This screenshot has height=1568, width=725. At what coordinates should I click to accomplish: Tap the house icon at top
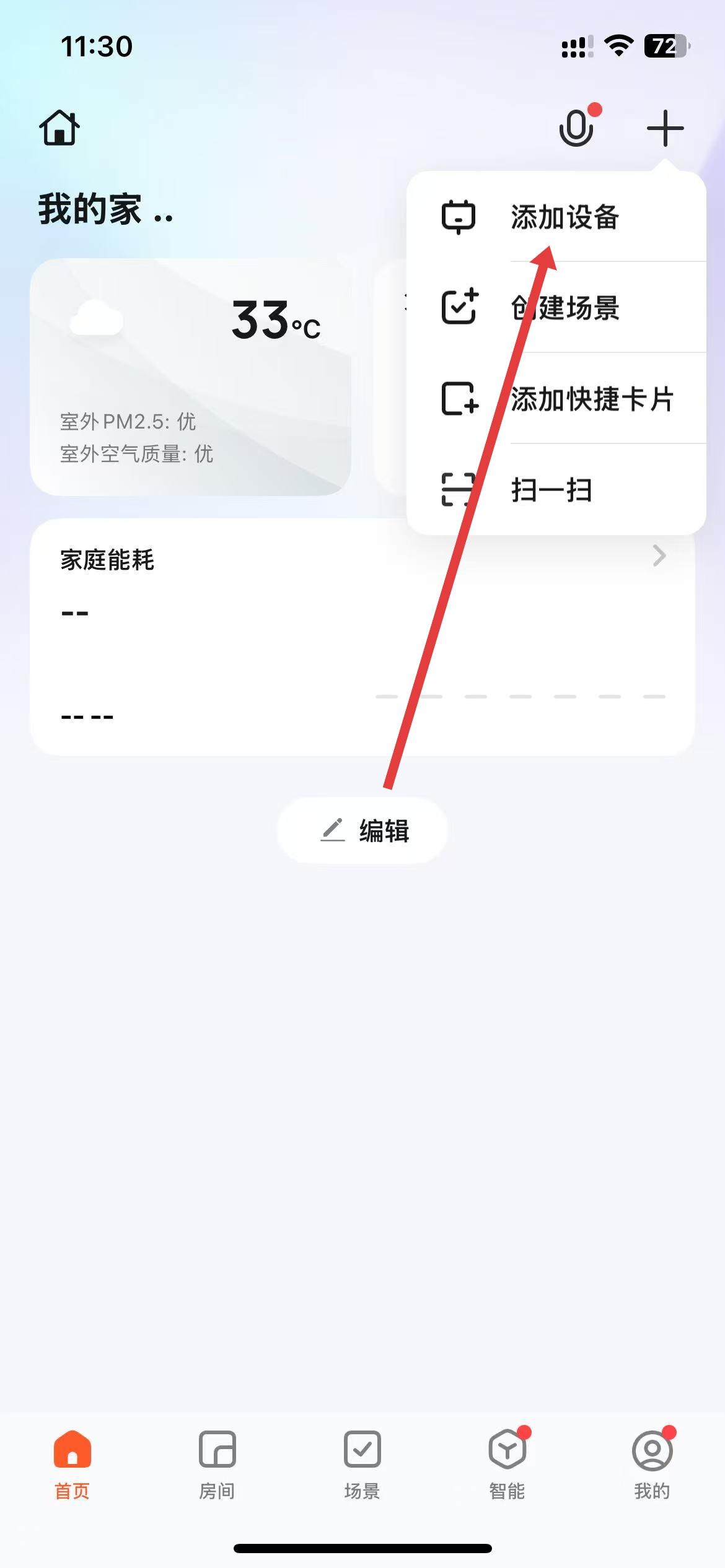(x=59, y=128)
